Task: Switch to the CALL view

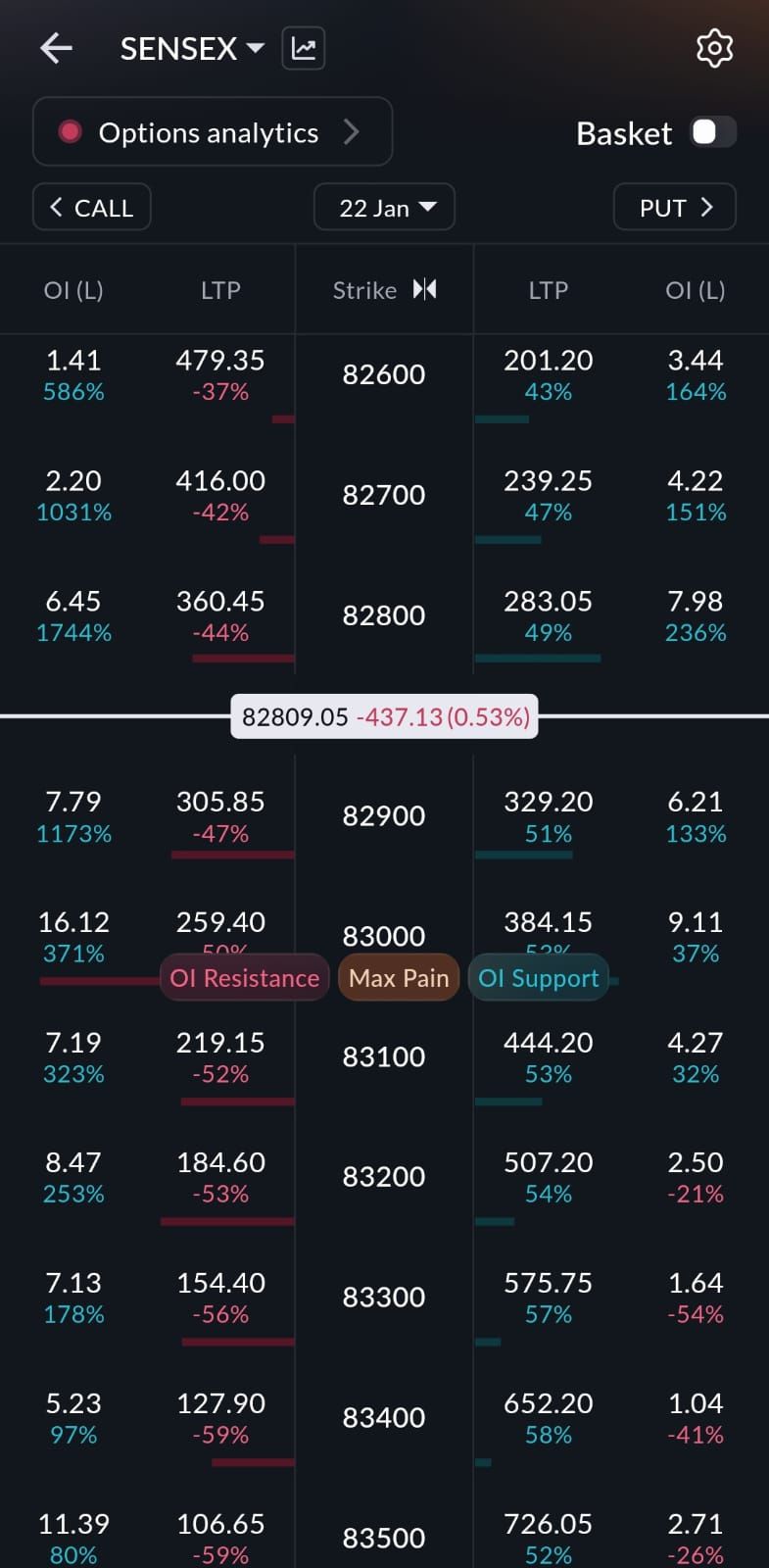Action: tap(92, 208)
